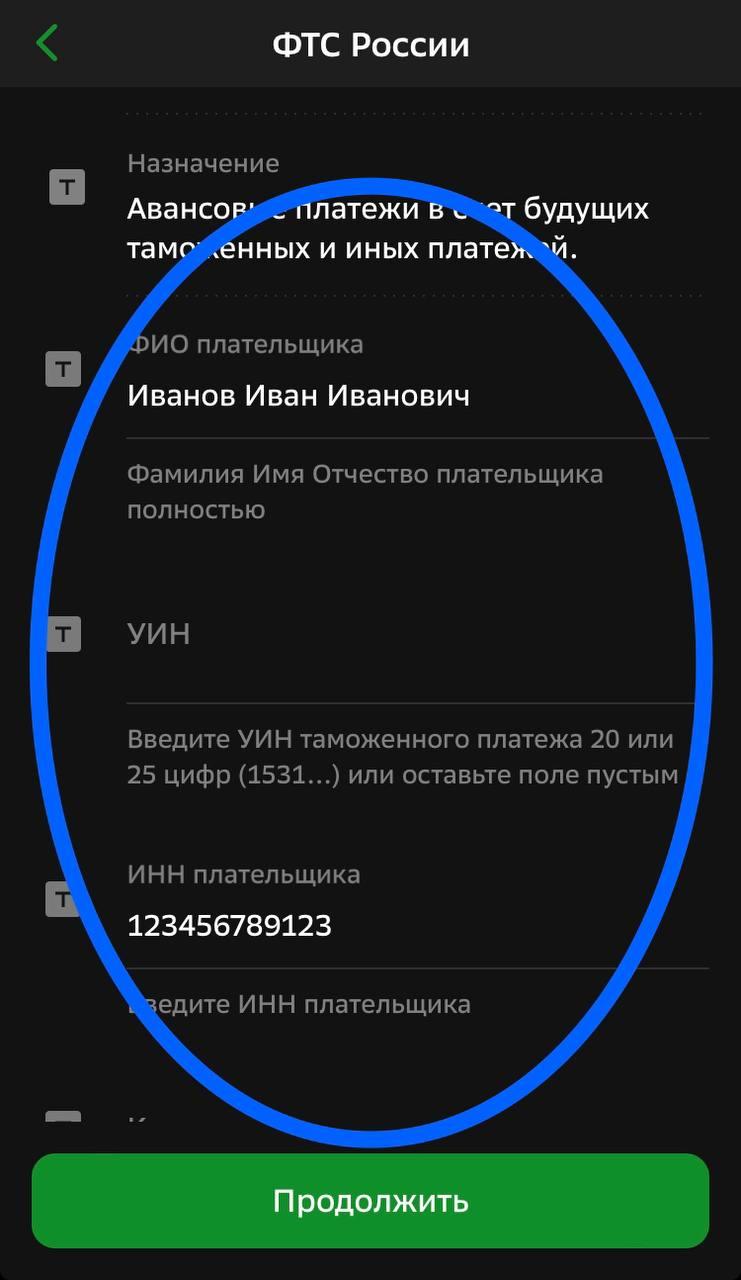Screen dimensions: 741x1280
Task: Tap the УИН input field
Action: (400, 635)
